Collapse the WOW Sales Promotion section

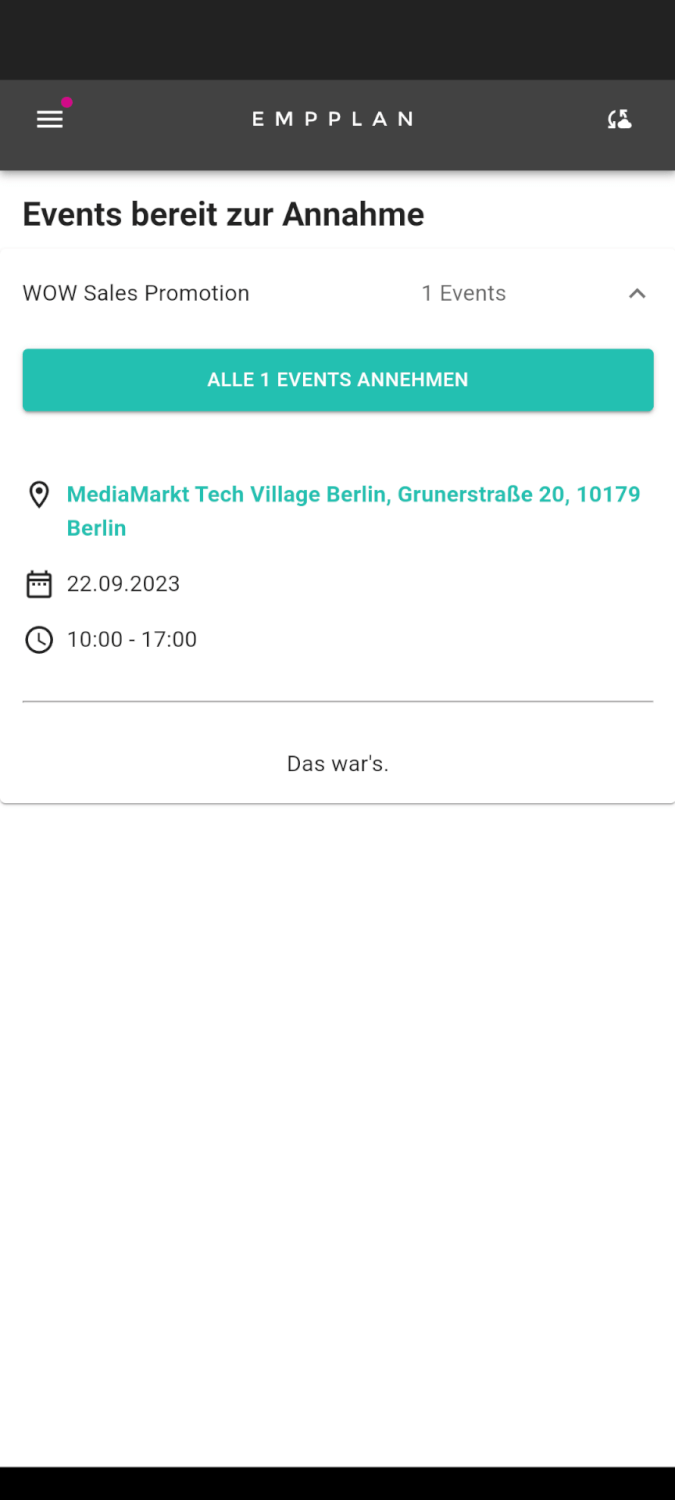pos(637,293)
